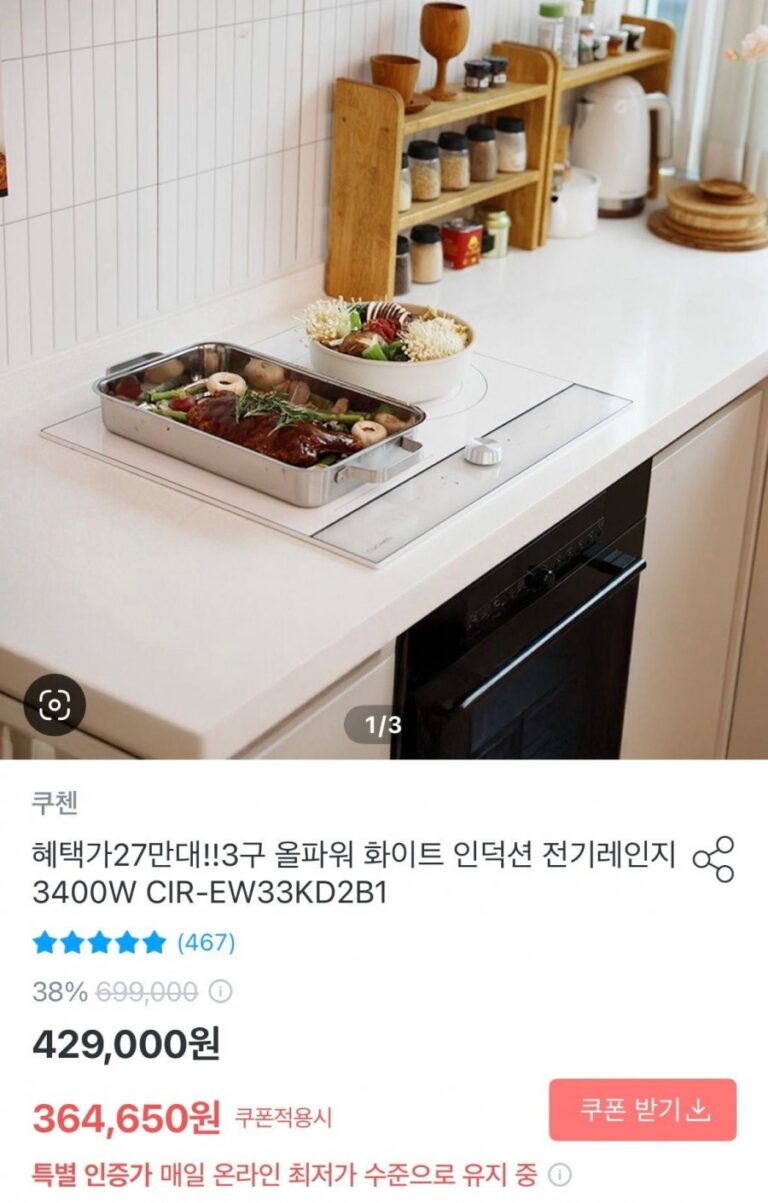The height and width of the screenshot is (1203, 768).
Task: Open the product photo full screen
Action: pyautogui.click(x=384, y=380)
